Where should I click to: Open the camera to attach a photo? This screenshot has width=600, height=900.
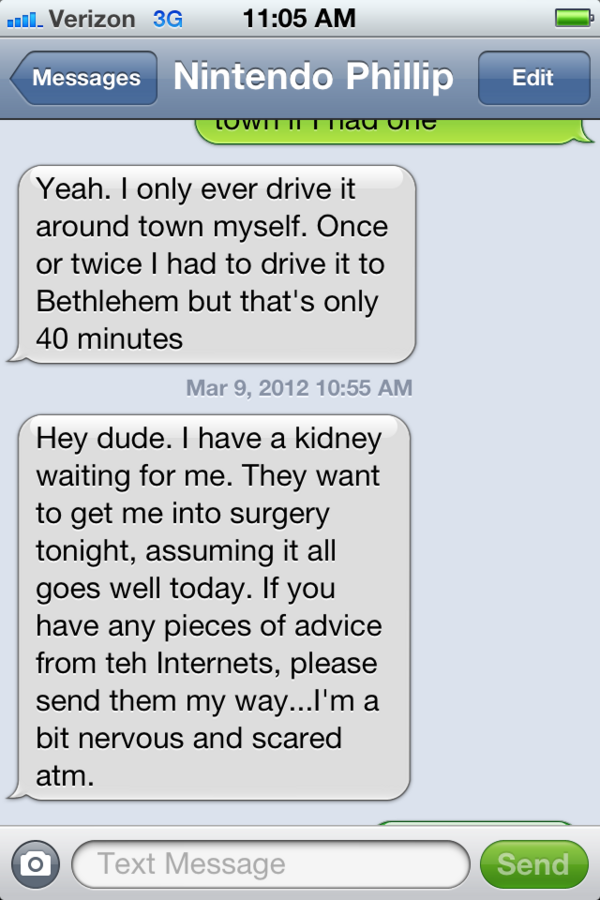[35, 864]
